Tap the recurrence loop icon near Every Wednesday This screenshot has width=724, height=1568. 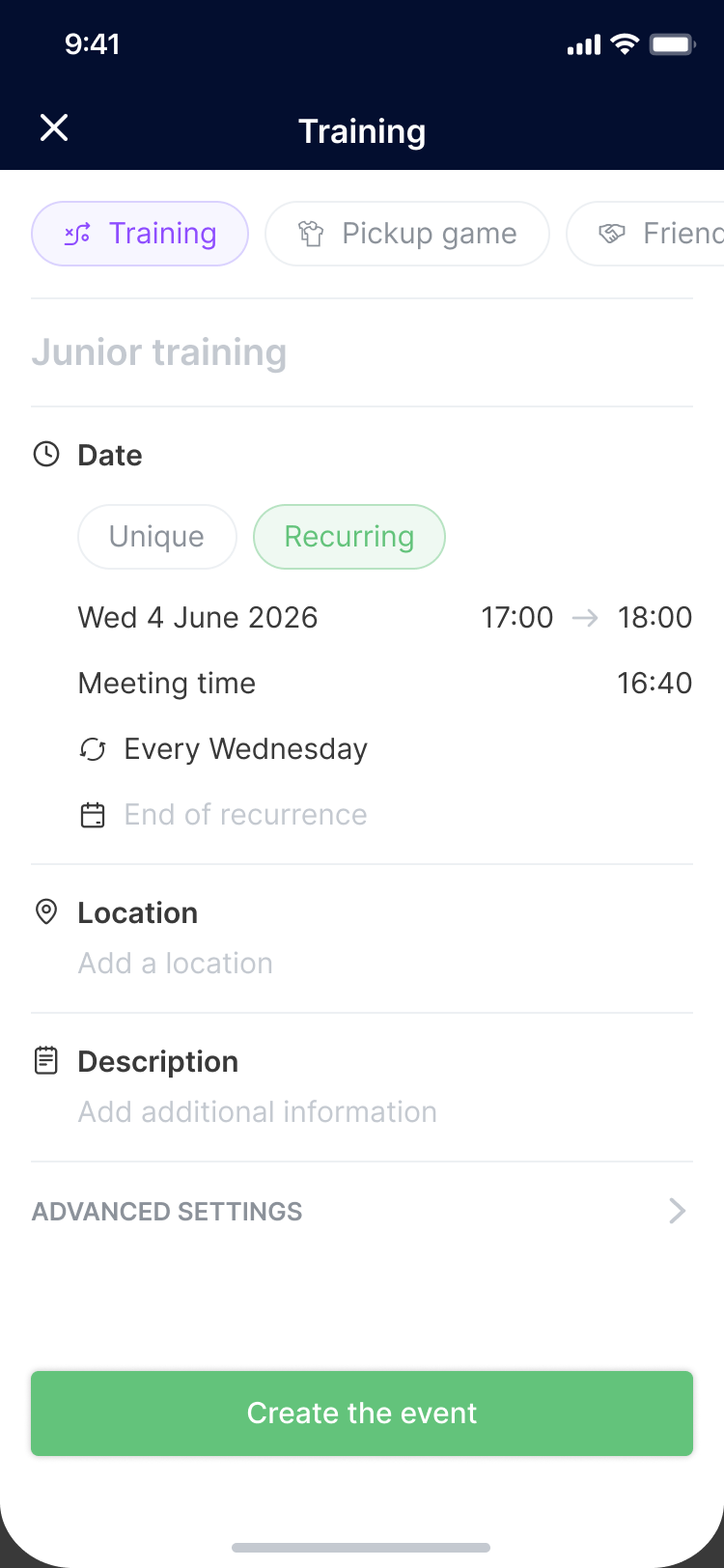(x=92, y=748)
